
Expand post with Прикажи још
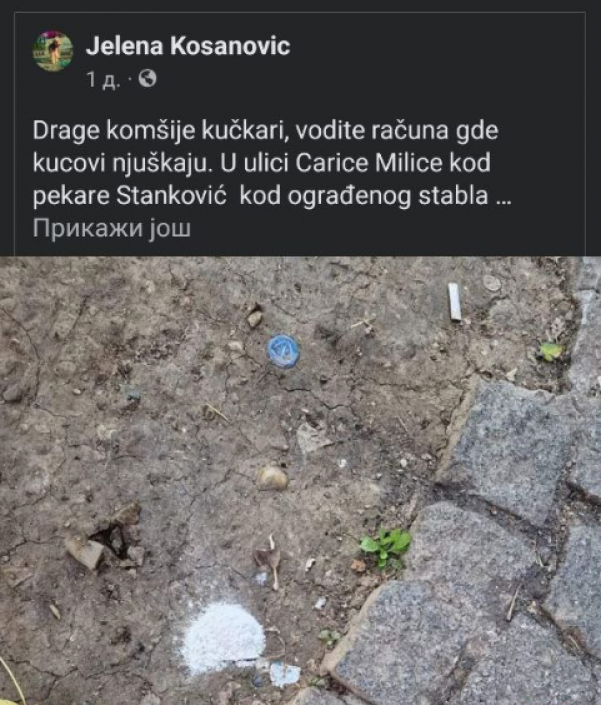[111, 228]
